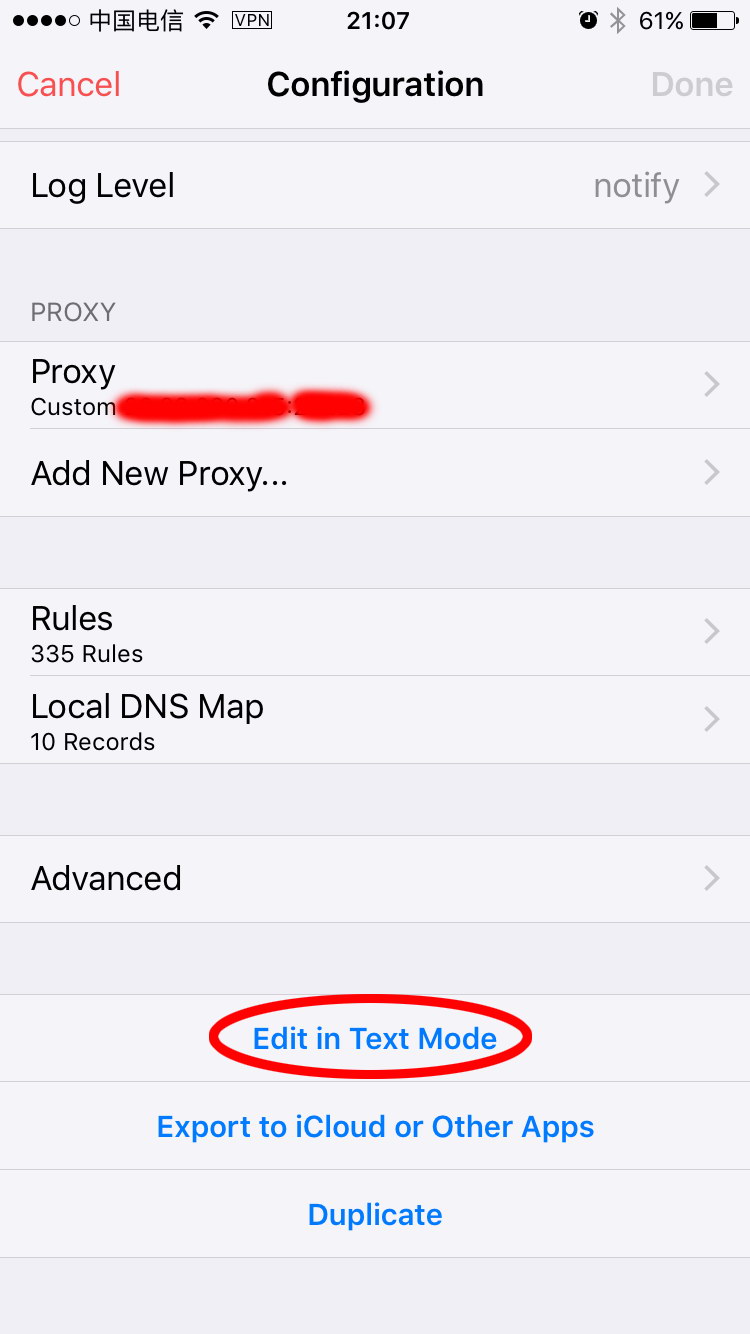Screen dimensions: 750x1334
Task: Open Local DNS Map records
Action: point(375,720)
